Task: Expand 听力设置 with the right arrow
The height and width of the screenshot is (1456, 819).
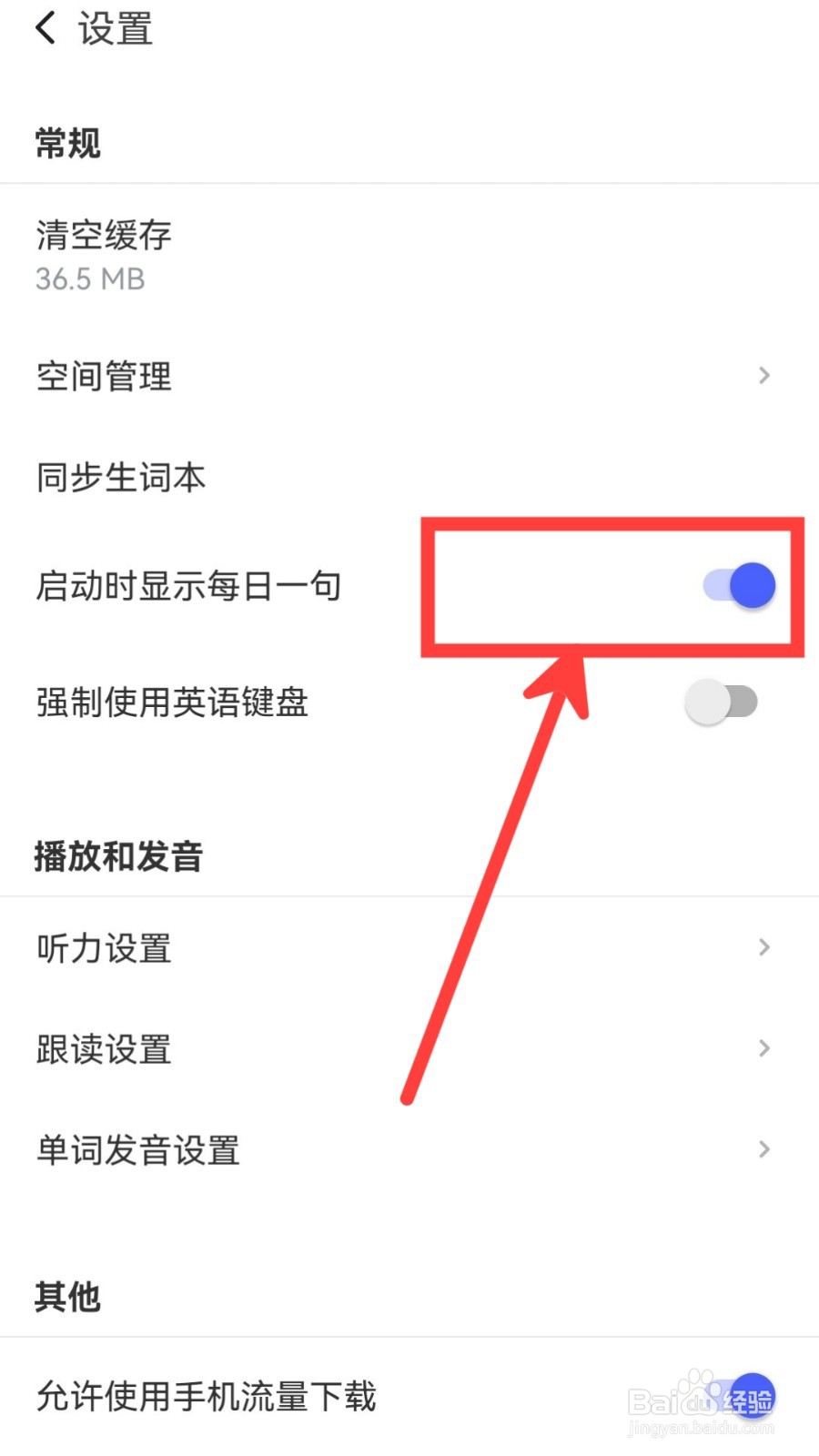Action: point(763,947)
